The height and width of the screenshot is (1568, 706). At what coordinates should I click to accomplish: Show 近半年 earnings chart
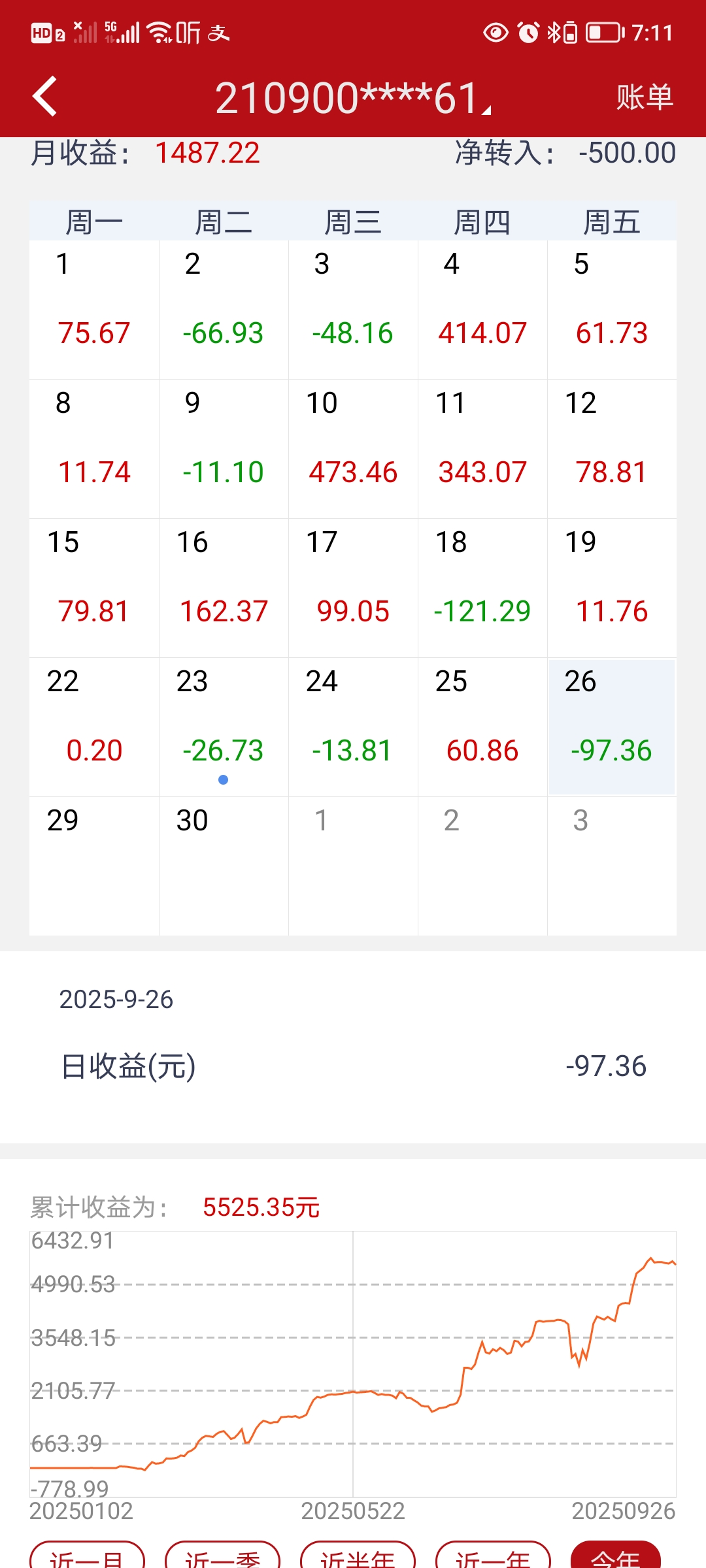[x=358, y=1558]
